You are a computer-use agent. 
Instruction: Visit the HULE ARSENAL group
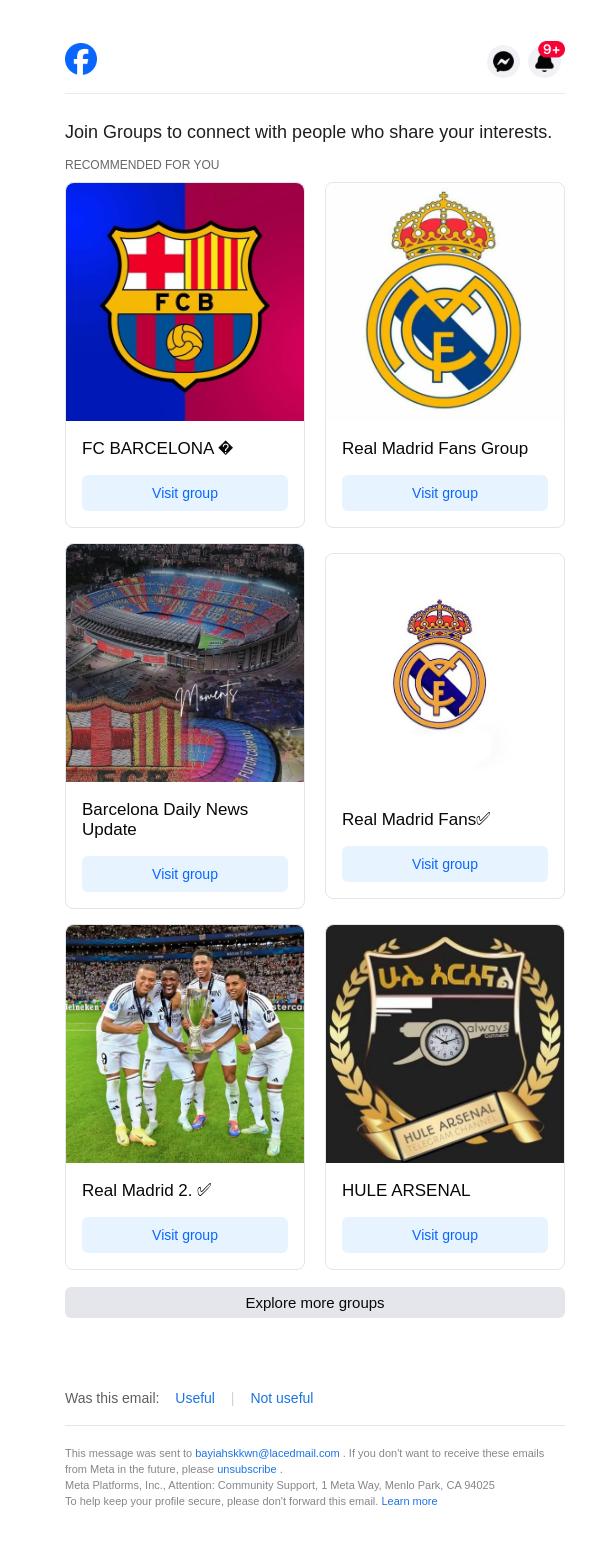pos(445,1235)
